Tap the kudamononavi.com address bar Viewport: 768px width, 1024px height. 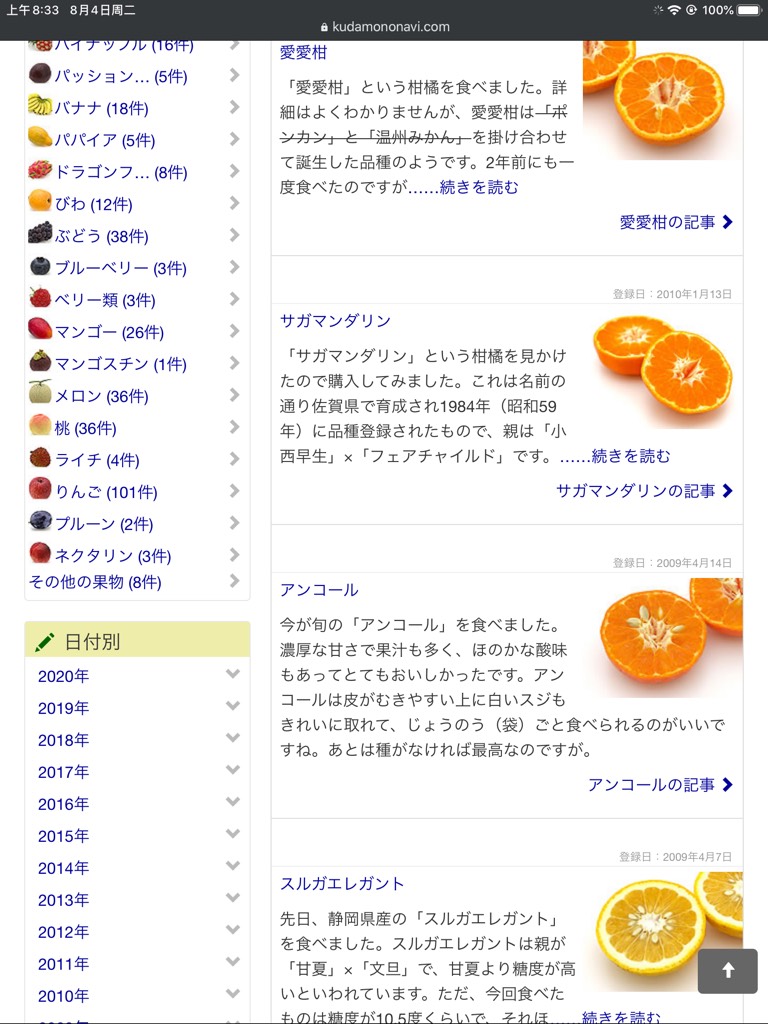(386, 27)
